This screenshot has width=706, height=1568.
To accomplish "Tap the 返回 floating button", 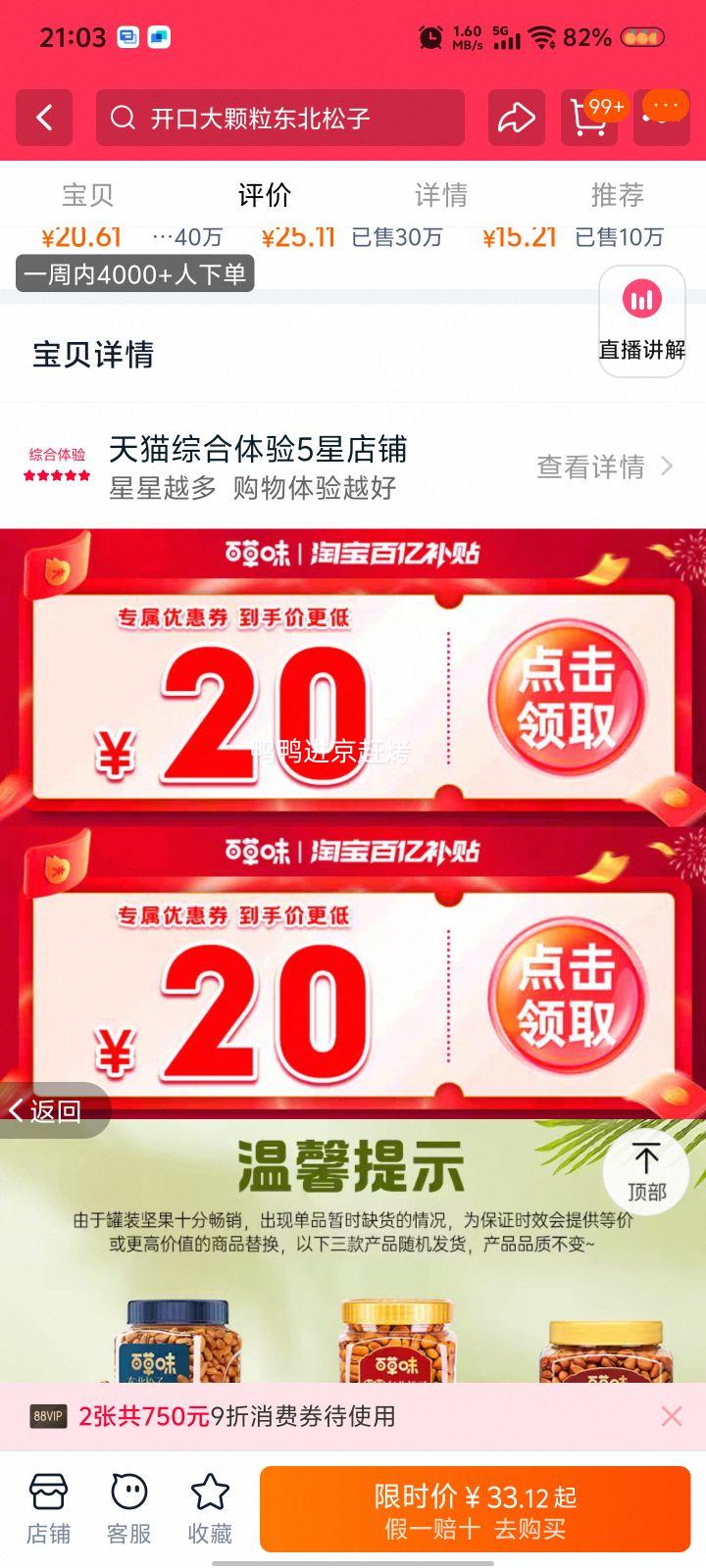I will click(x=49, y=1110).
